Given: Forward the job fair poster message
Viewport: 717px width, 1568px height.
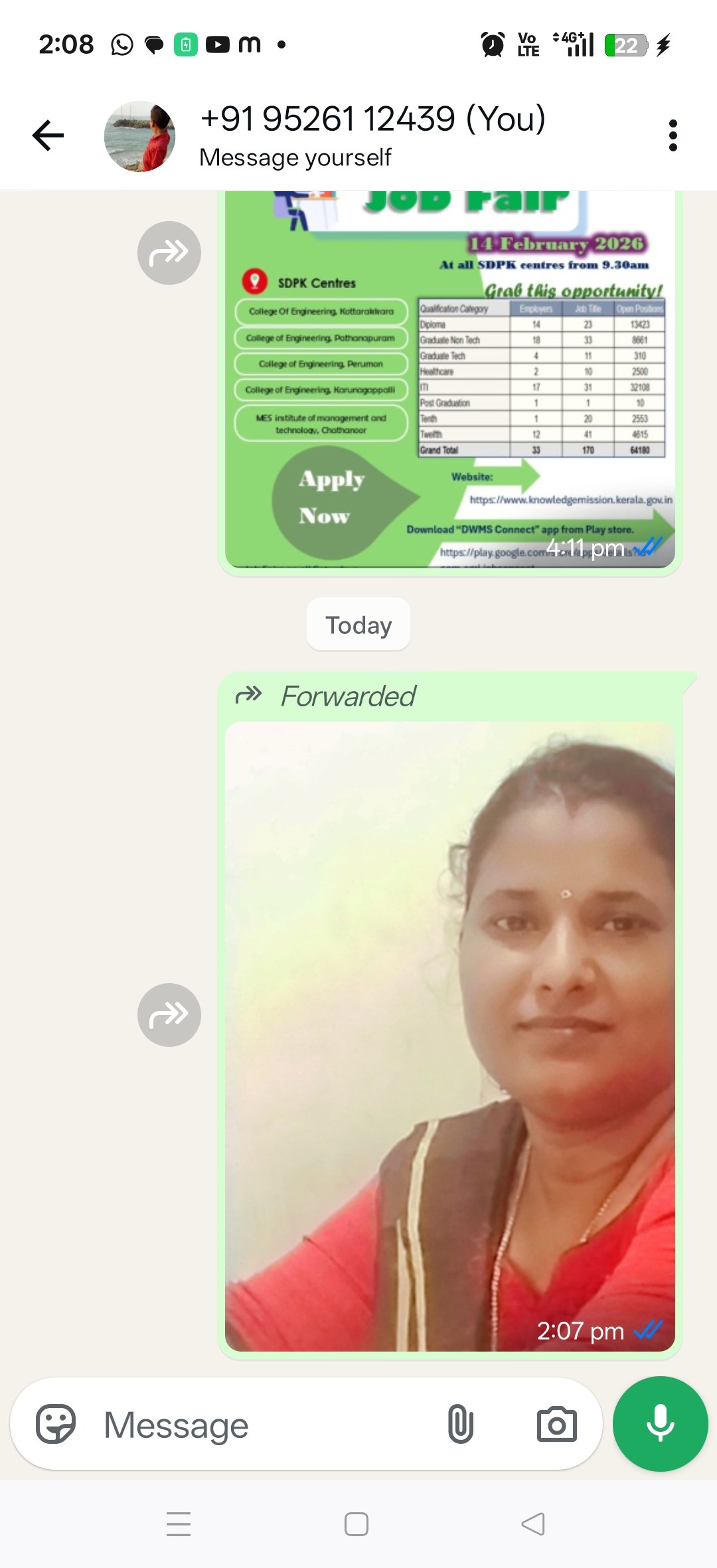Looking at the screenshot, I should pyautogui.click(x=169, y=252).
